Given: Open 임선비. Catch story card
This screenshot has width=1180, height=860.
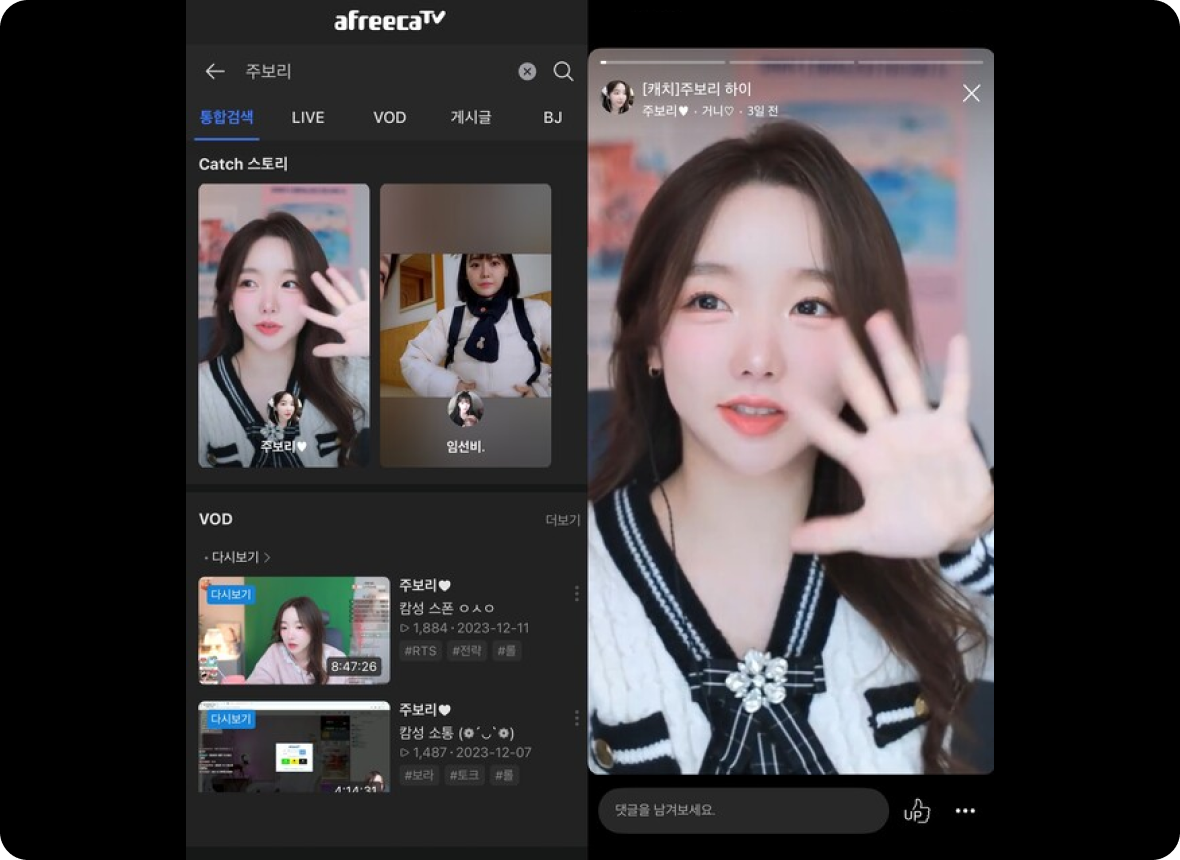Looking at the screenshot, I should (465, 325).
